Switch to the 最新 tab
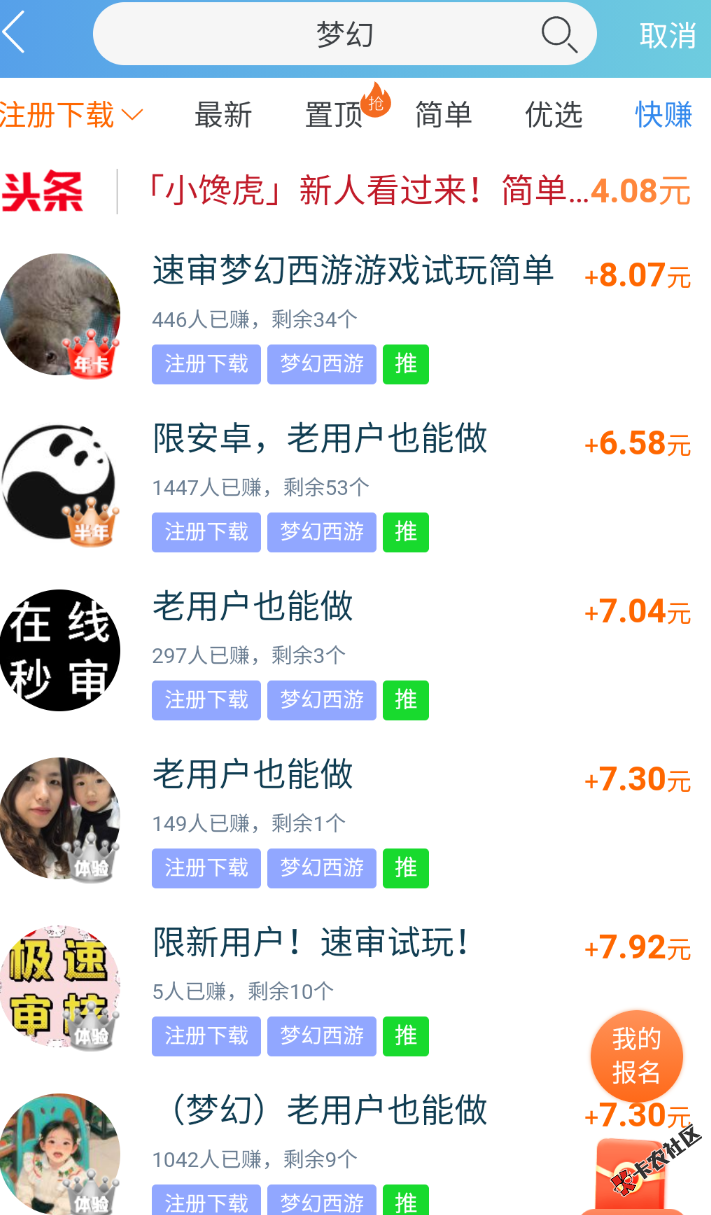711x1215 pixels. [x=223, y=115]
